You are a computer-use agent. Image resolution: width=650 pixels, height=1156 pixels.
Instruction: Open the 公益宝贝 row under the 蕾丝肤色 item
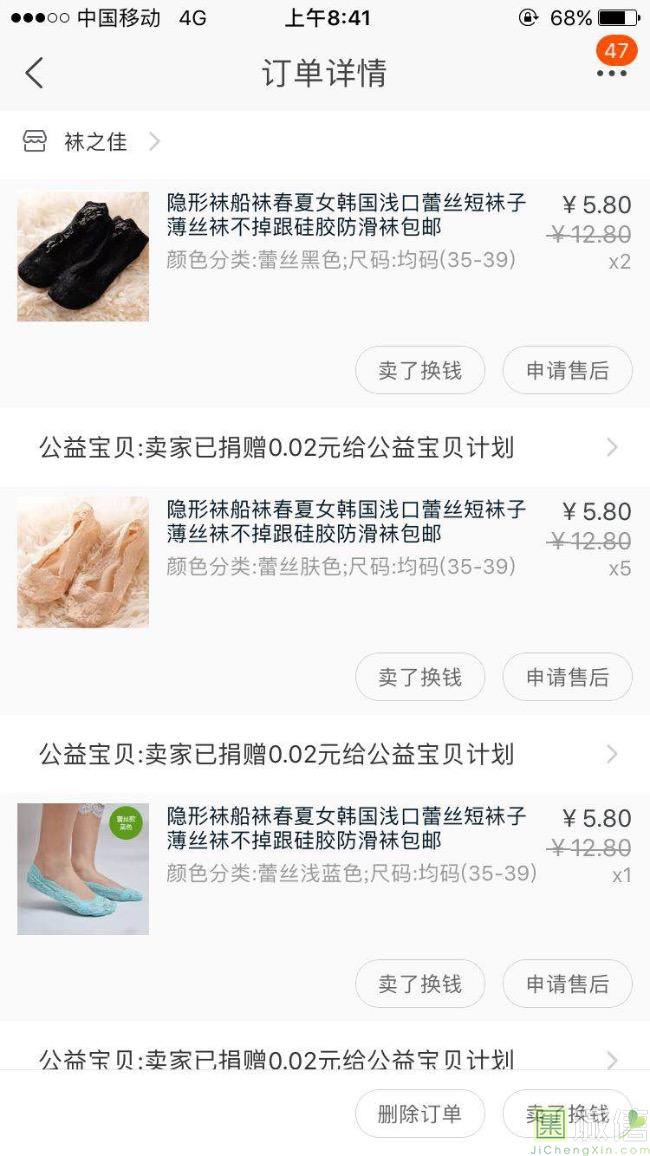tap(325, 754)
